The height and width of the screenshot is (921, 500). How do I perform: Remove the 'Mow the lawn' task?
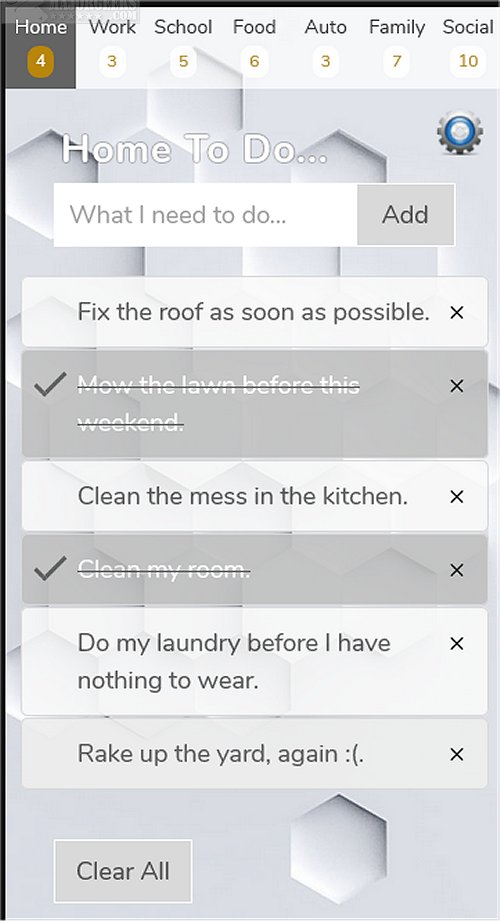pos(457,386)
